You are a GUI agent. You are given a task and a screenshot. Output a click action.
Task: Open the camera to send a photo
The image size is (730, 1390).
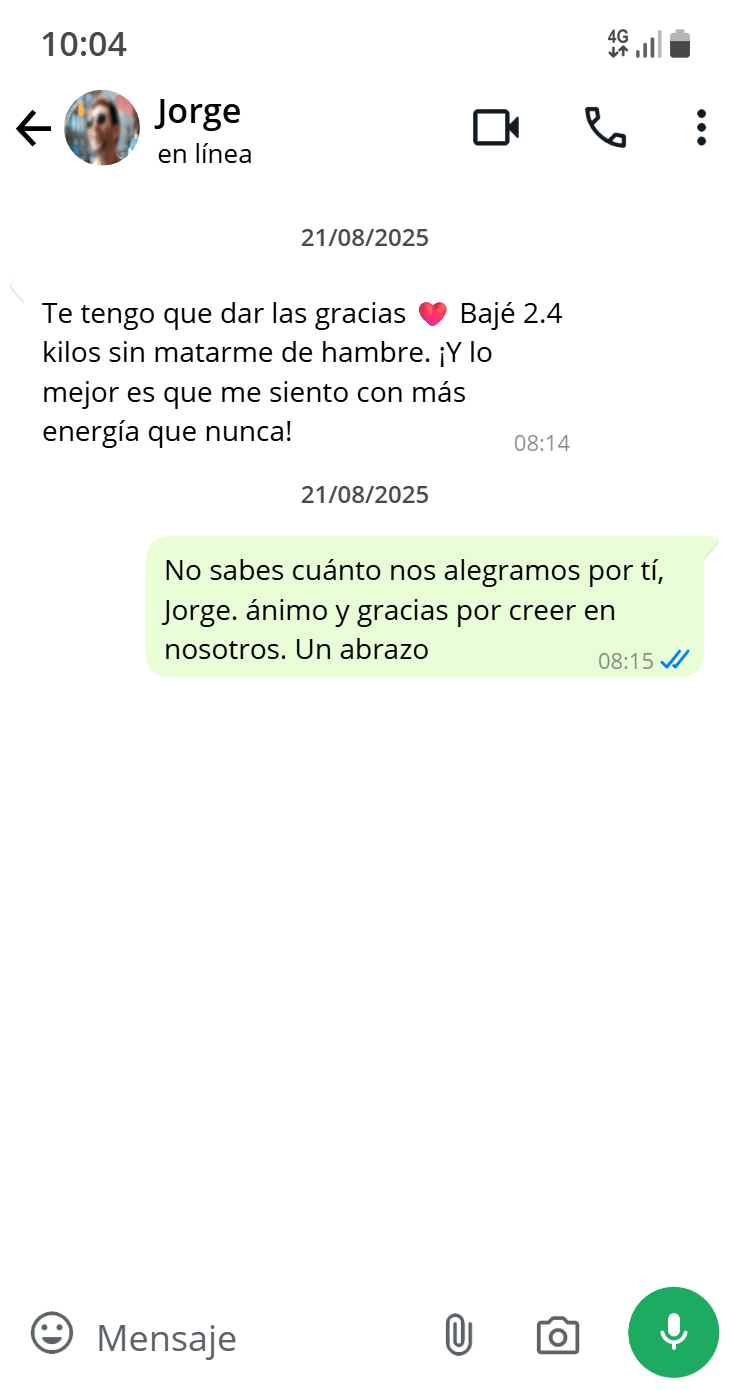[558, 1335]
